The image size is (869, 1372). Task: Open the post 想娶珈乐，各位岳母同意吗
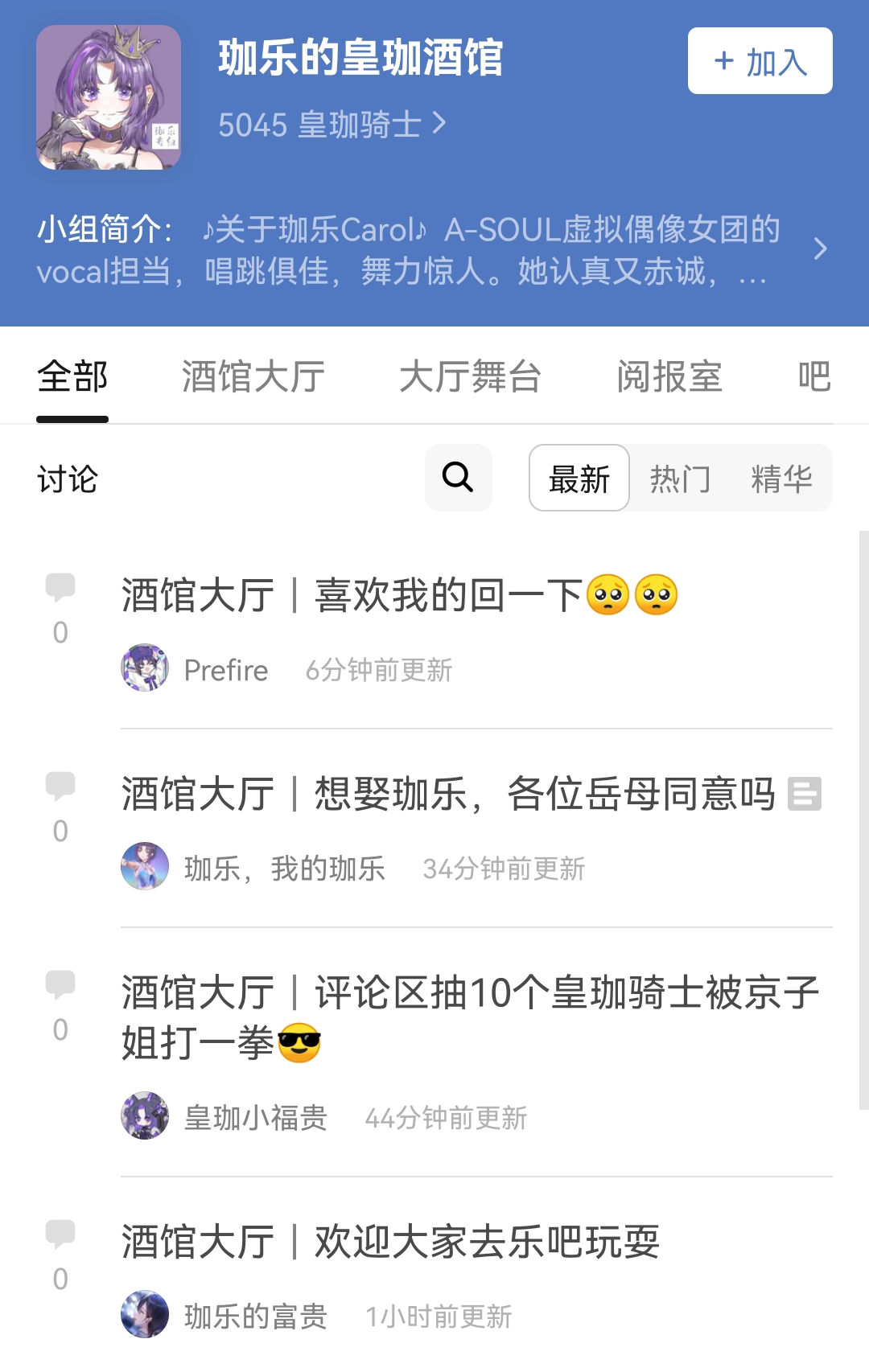click(447, 795)
